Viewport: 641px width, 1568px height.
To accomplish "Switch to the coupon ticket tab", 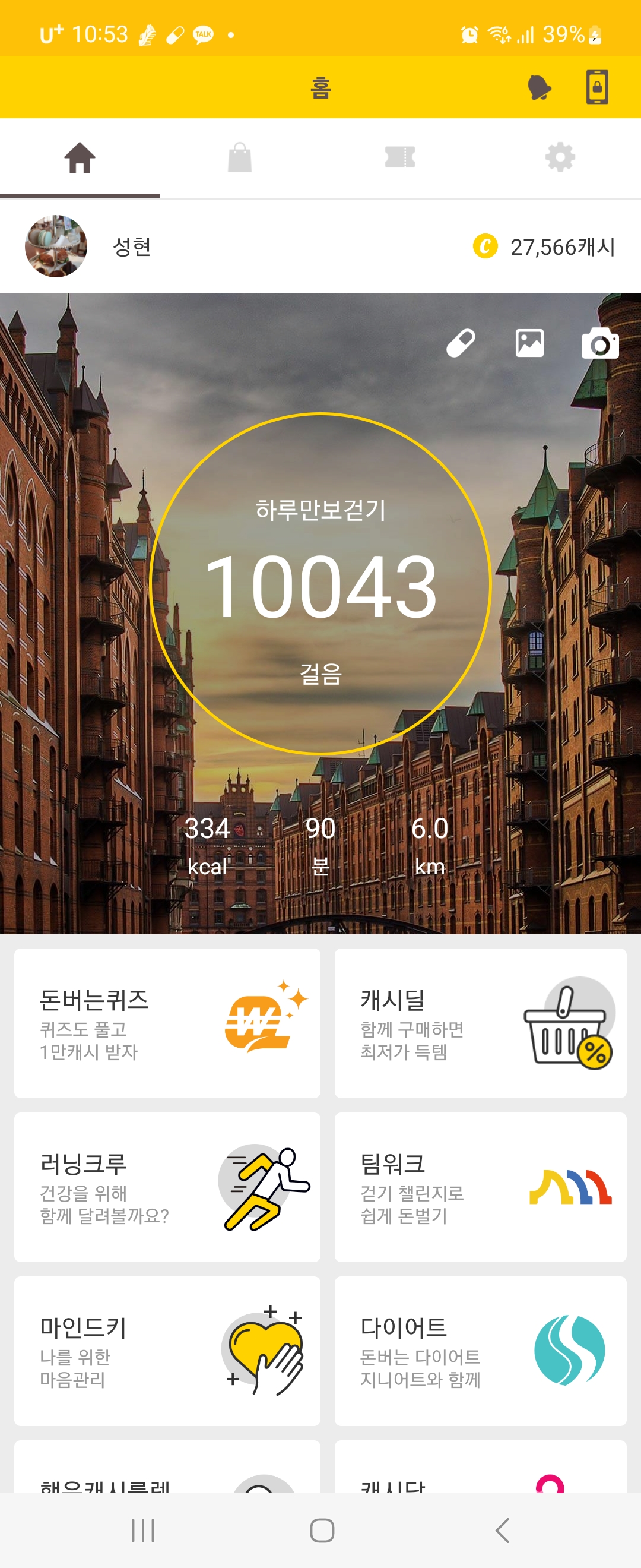I will tap(400, 157).
